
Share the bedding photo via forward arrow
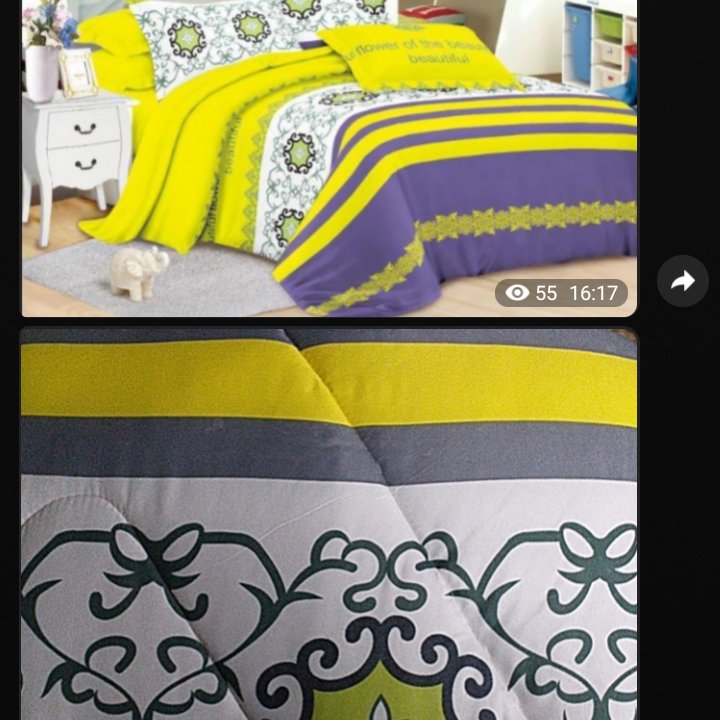[683, 281]
